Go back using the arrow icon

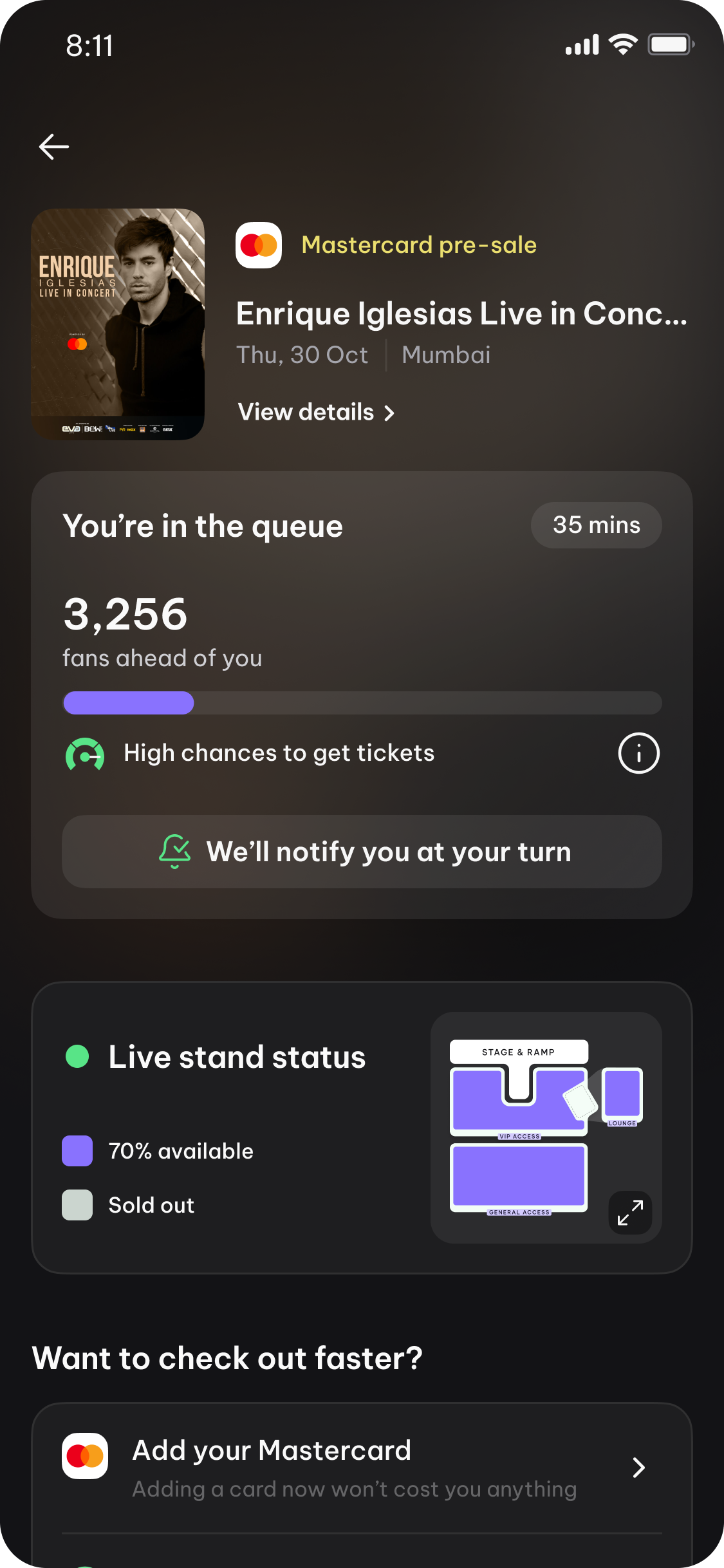point(54,147)
